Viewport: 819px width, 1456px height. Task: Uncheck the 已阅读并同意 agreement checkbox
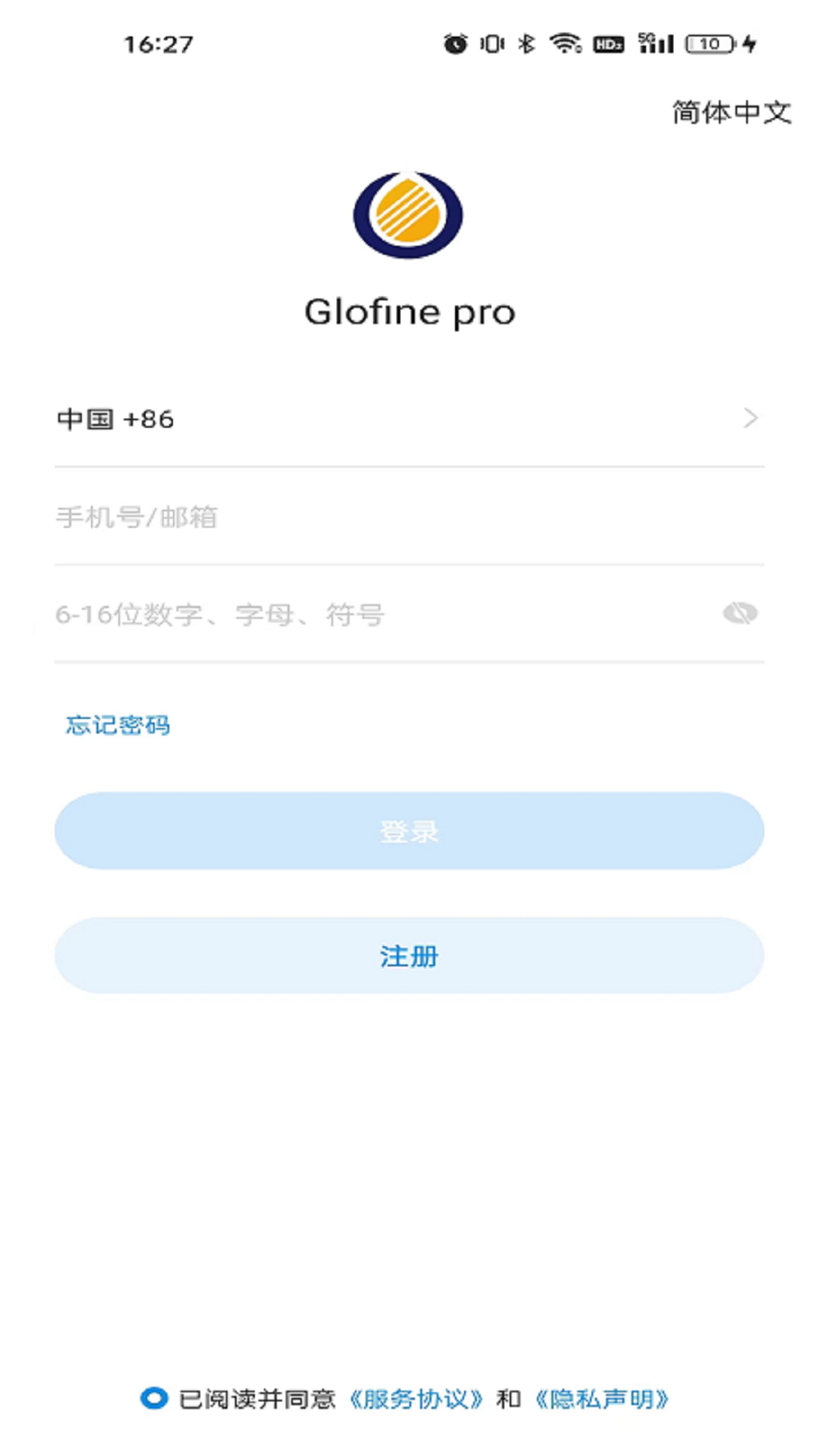[x=154, y=1398]
